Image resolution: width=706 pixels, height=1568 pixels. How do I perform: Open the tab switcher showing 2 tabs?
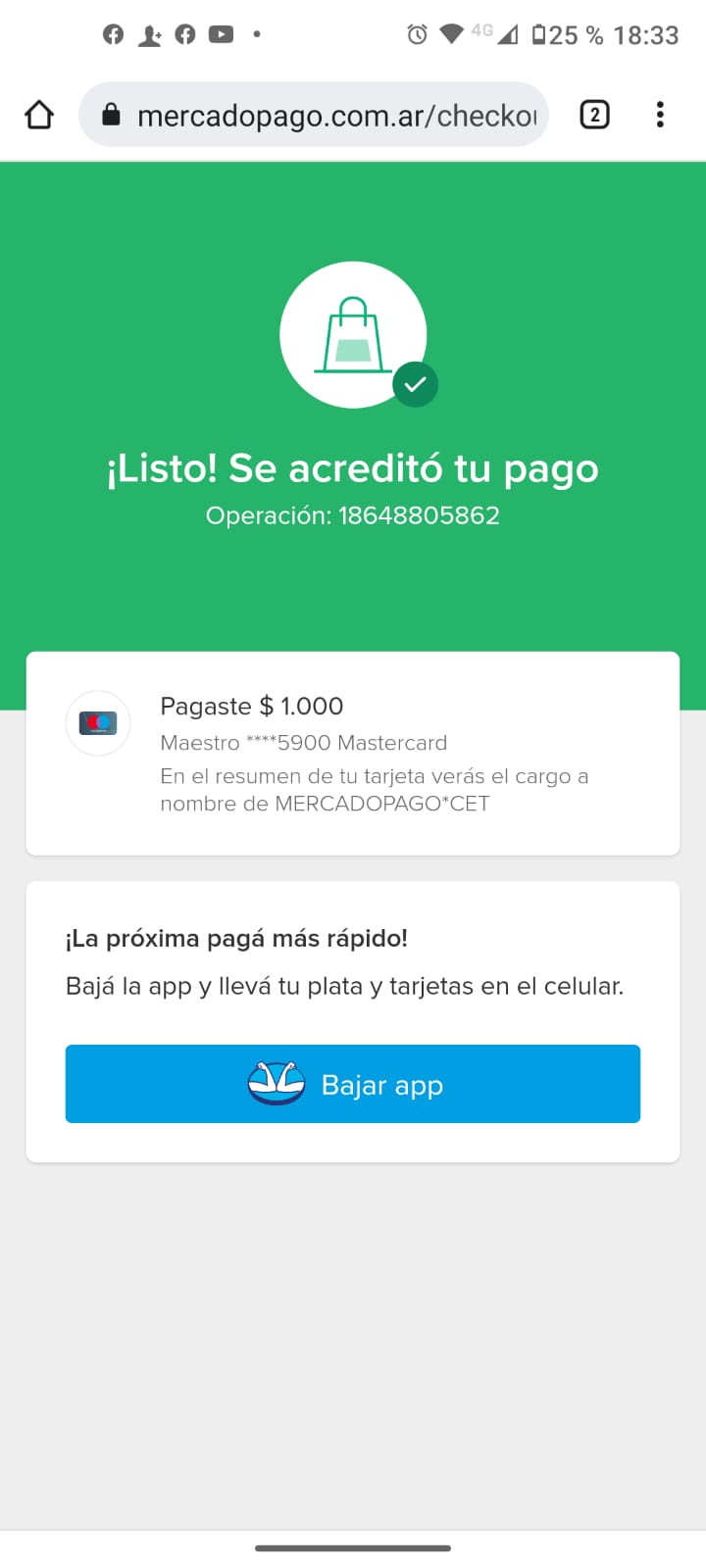pos(594,115)
